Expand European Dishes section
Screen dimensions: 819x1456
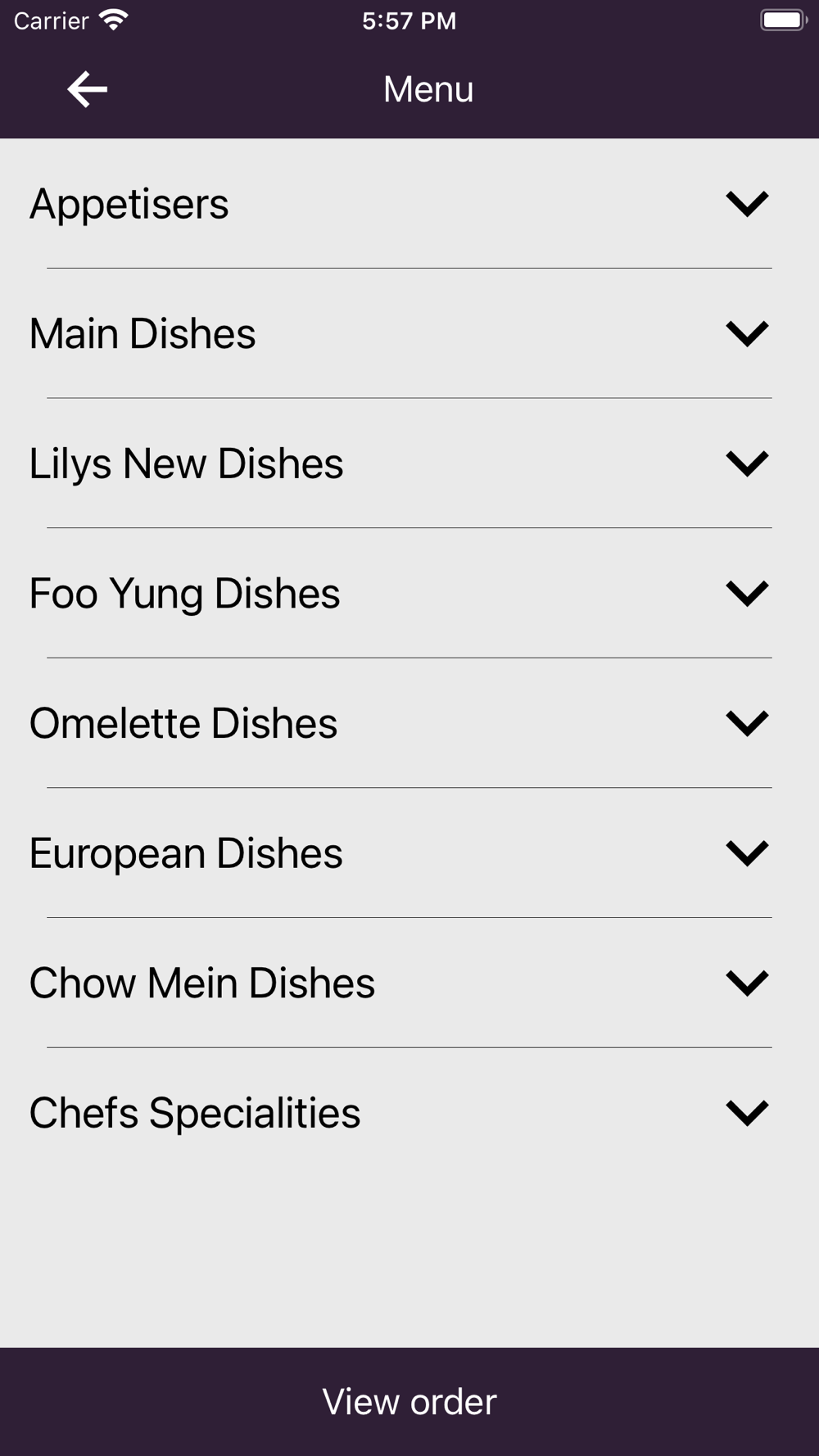pyautogui.click(x=746, y=853)
